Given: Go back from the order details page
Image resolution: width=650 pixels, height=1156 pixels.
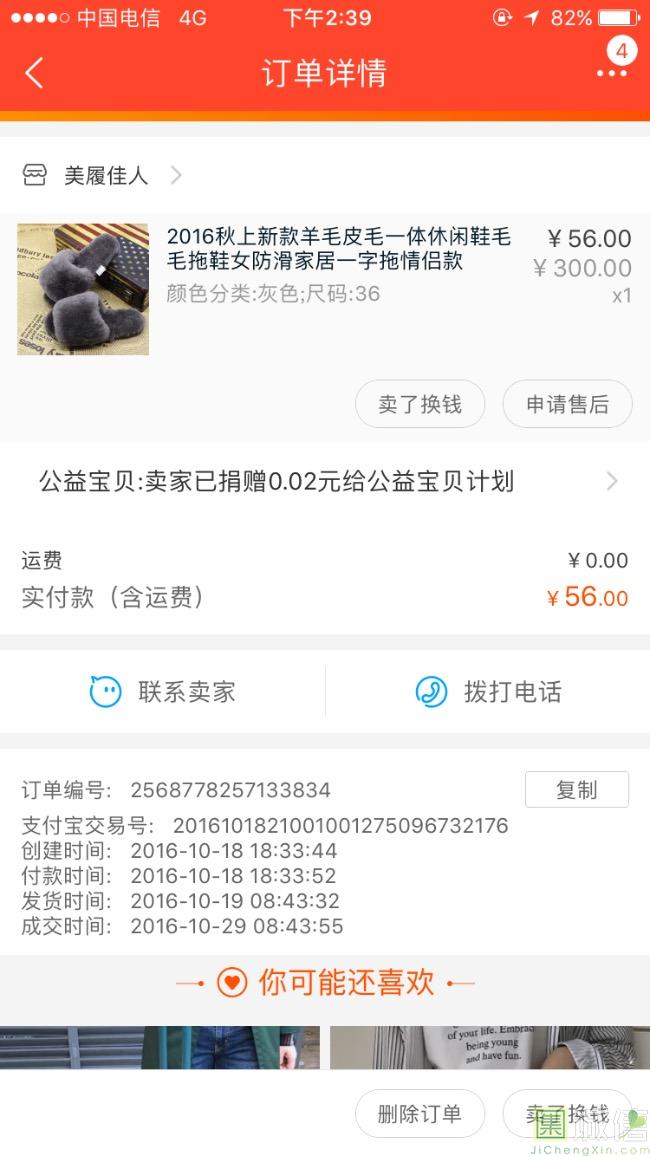Looking at the screenshot, I should coord(34,73).
